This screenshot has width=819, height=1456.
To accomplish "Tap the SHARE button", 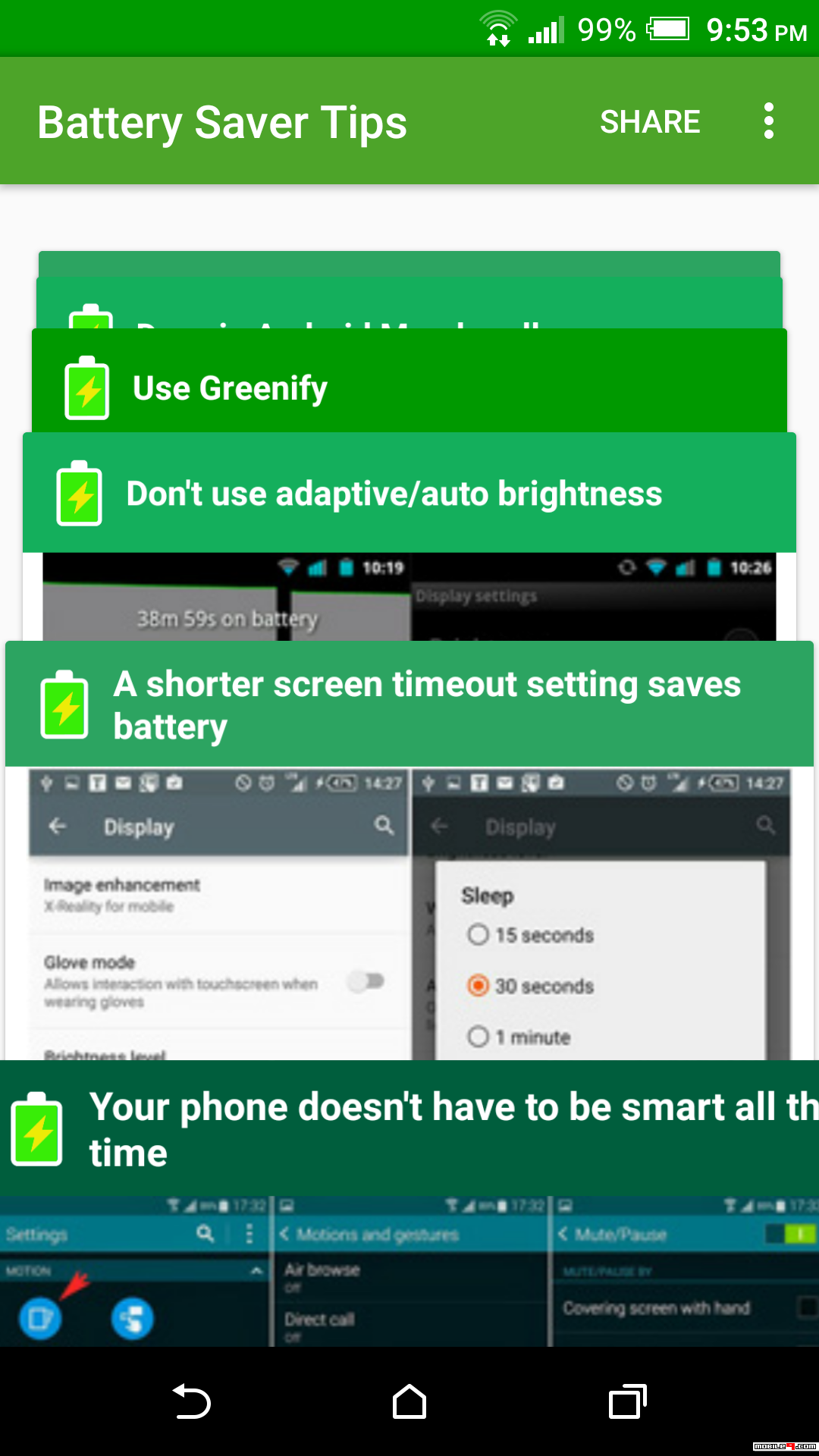I will point(650,121).
